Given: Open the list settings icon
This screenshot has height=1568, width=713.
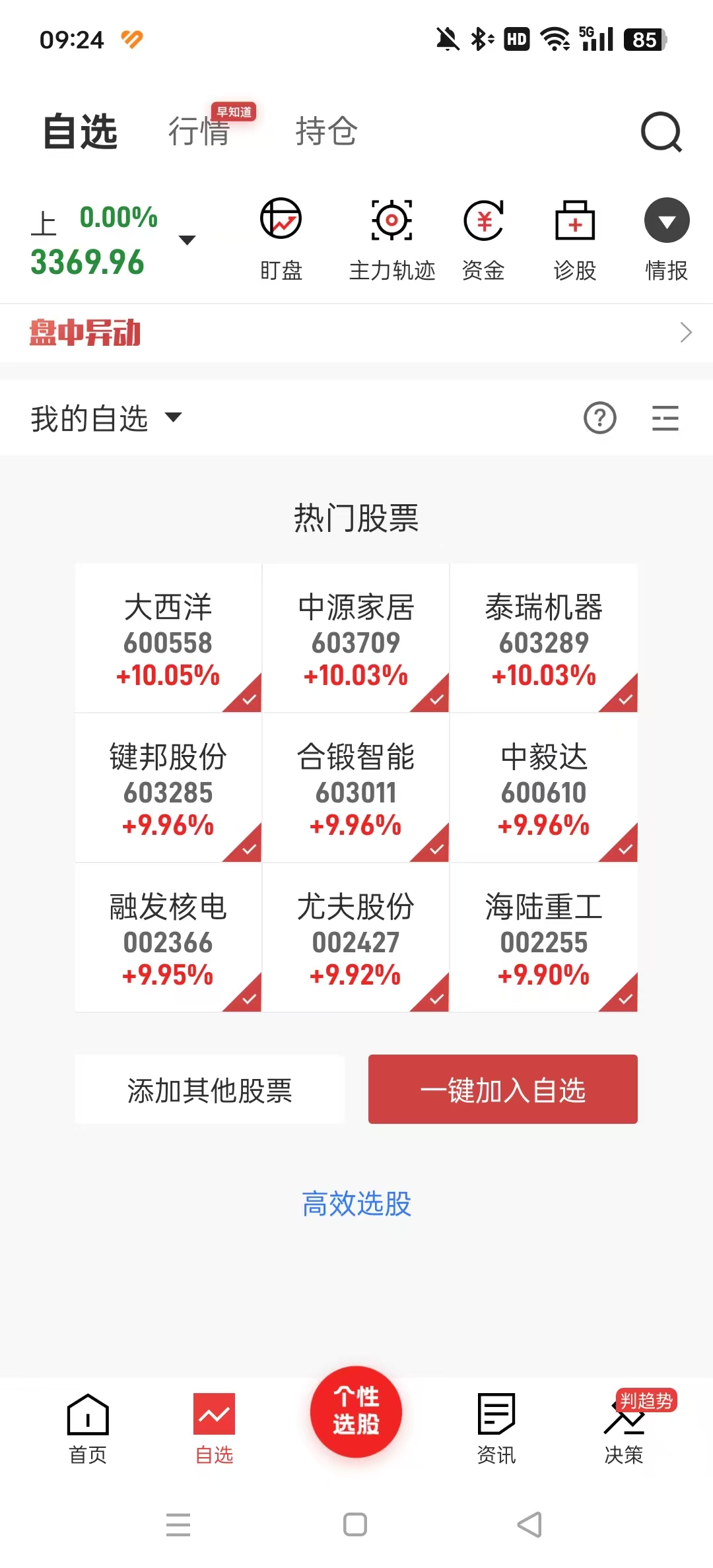Looking at the screenshot, I should coord(665,418).
